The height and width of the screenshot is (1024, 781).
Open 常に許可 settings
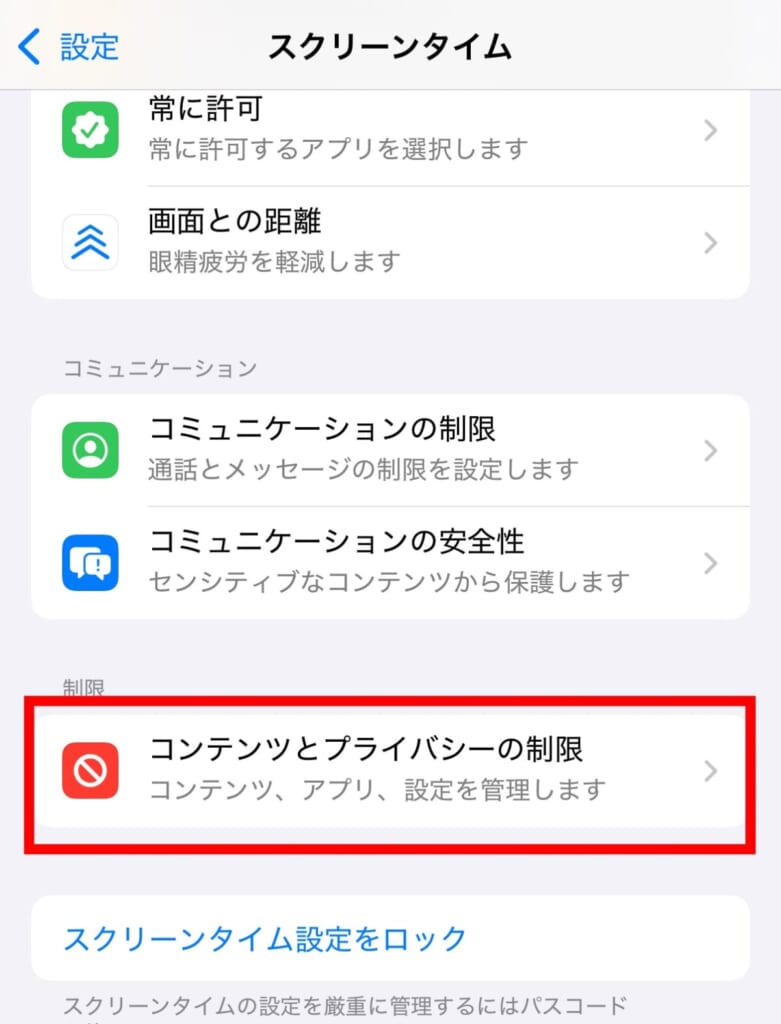pos(390,130)
